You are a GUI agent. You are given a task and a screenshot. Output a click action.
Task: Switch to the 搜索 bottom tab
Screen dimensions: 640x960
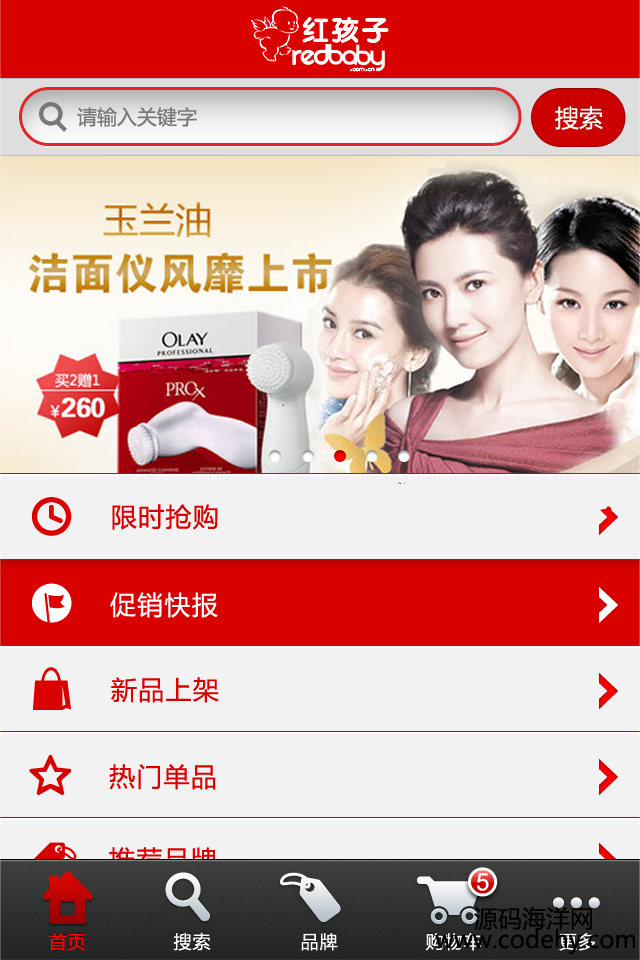click(191, 910)
